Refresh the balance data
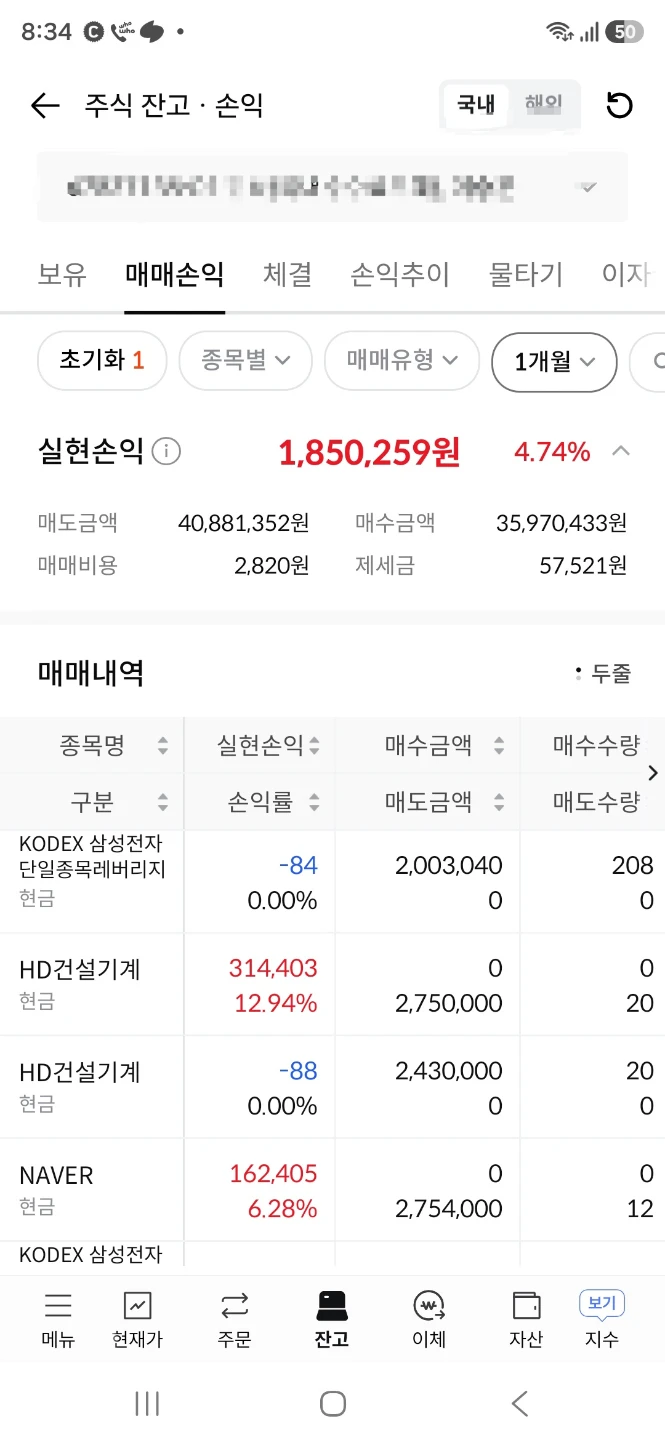Screen dimensions: 665x1440 coord(620,105)
